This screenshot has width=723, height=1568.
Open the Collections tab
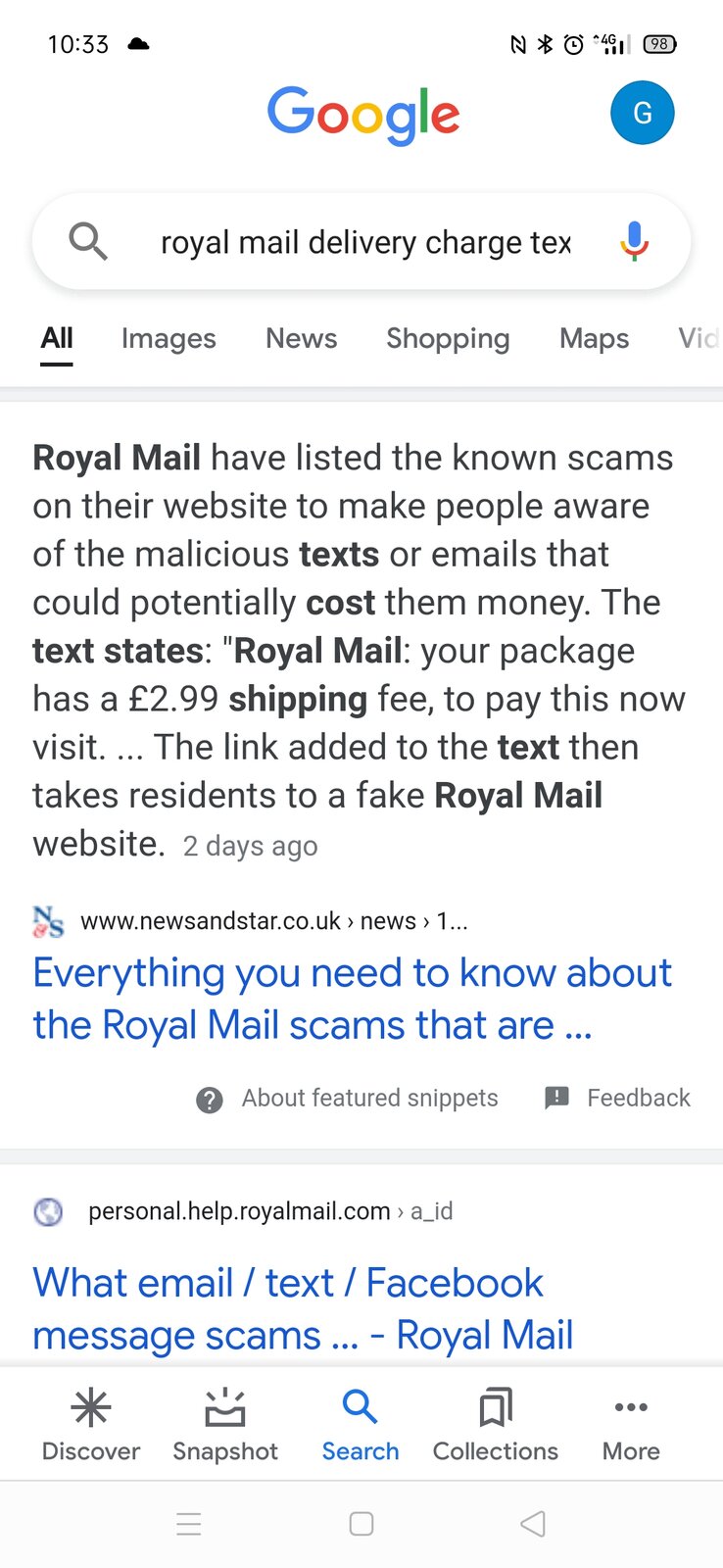click(496, 1424)
